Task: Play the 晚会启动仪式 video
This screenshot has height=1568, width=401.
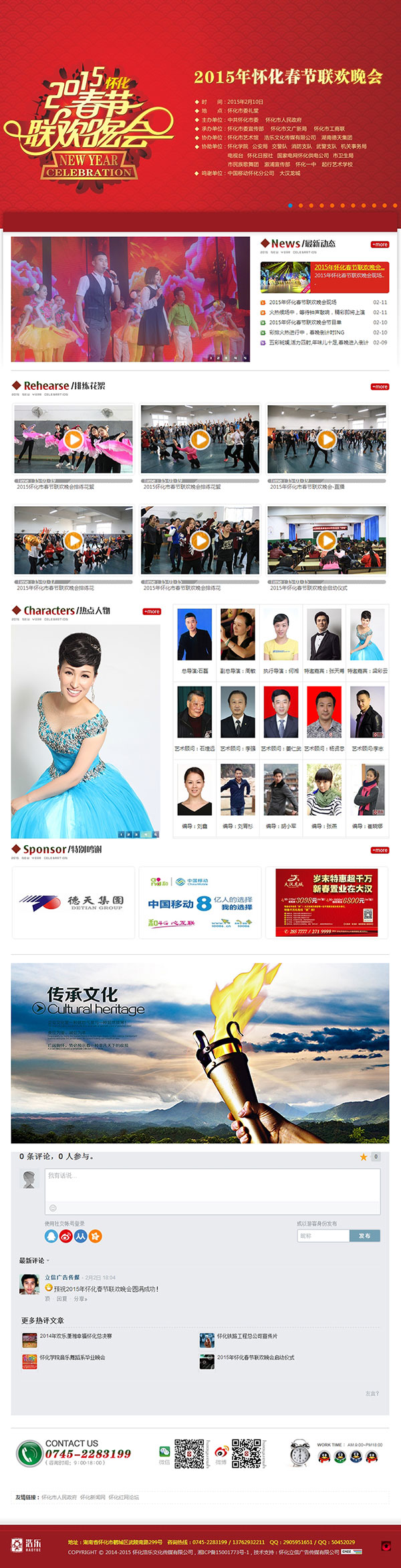Action: tap(326, 540)
